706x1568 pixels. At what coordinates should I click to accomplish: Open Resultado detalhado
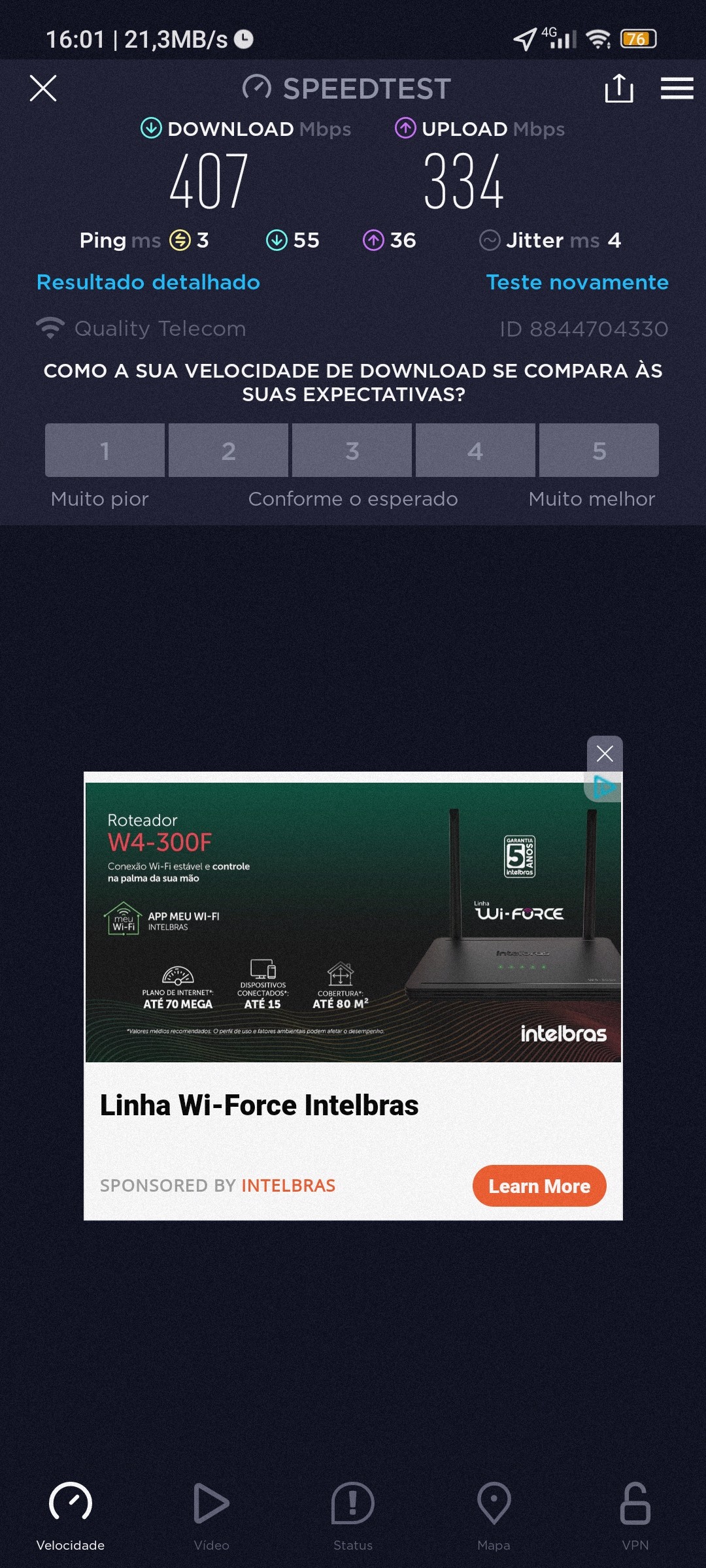click(148, 282)
